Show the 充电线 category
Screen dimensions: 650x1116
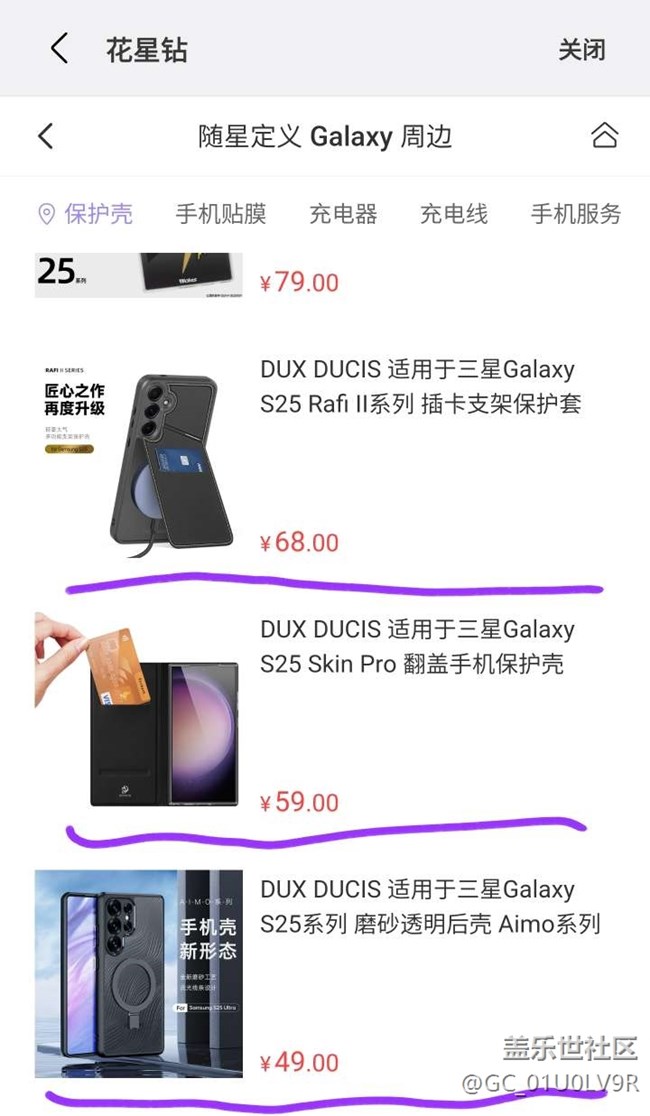pos(454,213)
